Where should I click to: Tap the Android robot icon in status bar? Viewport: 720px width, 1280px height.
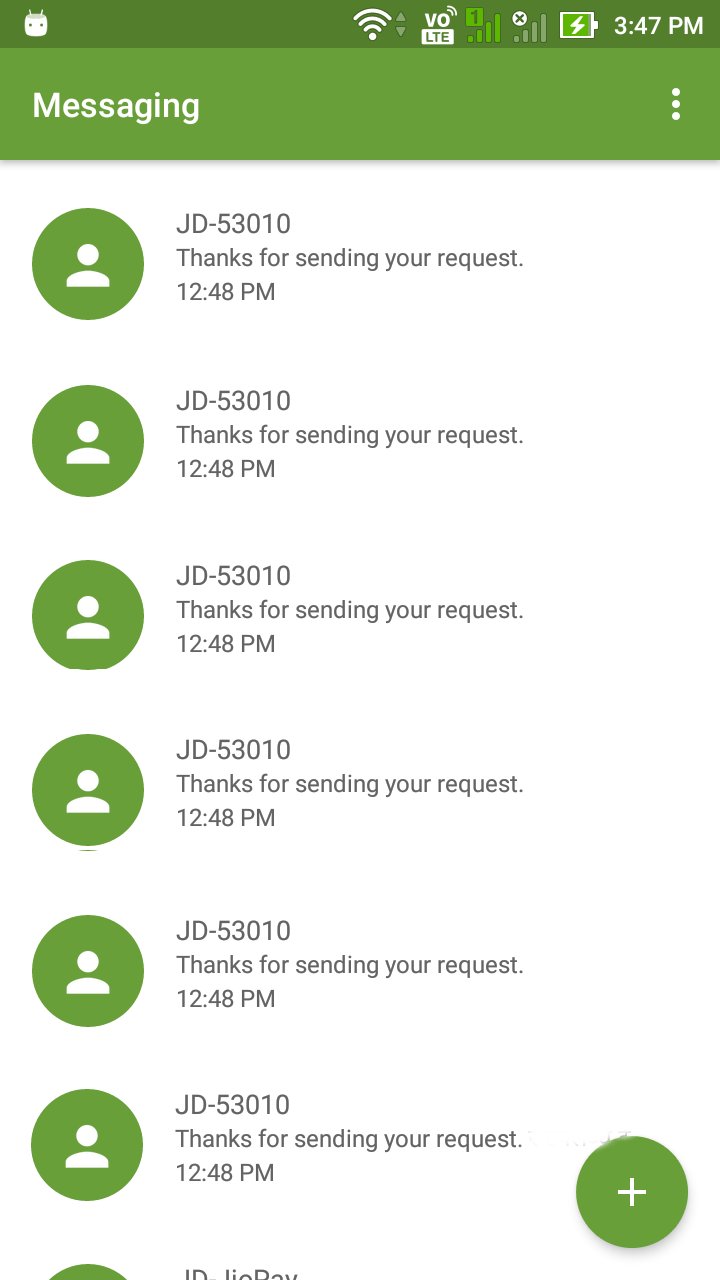37,22
